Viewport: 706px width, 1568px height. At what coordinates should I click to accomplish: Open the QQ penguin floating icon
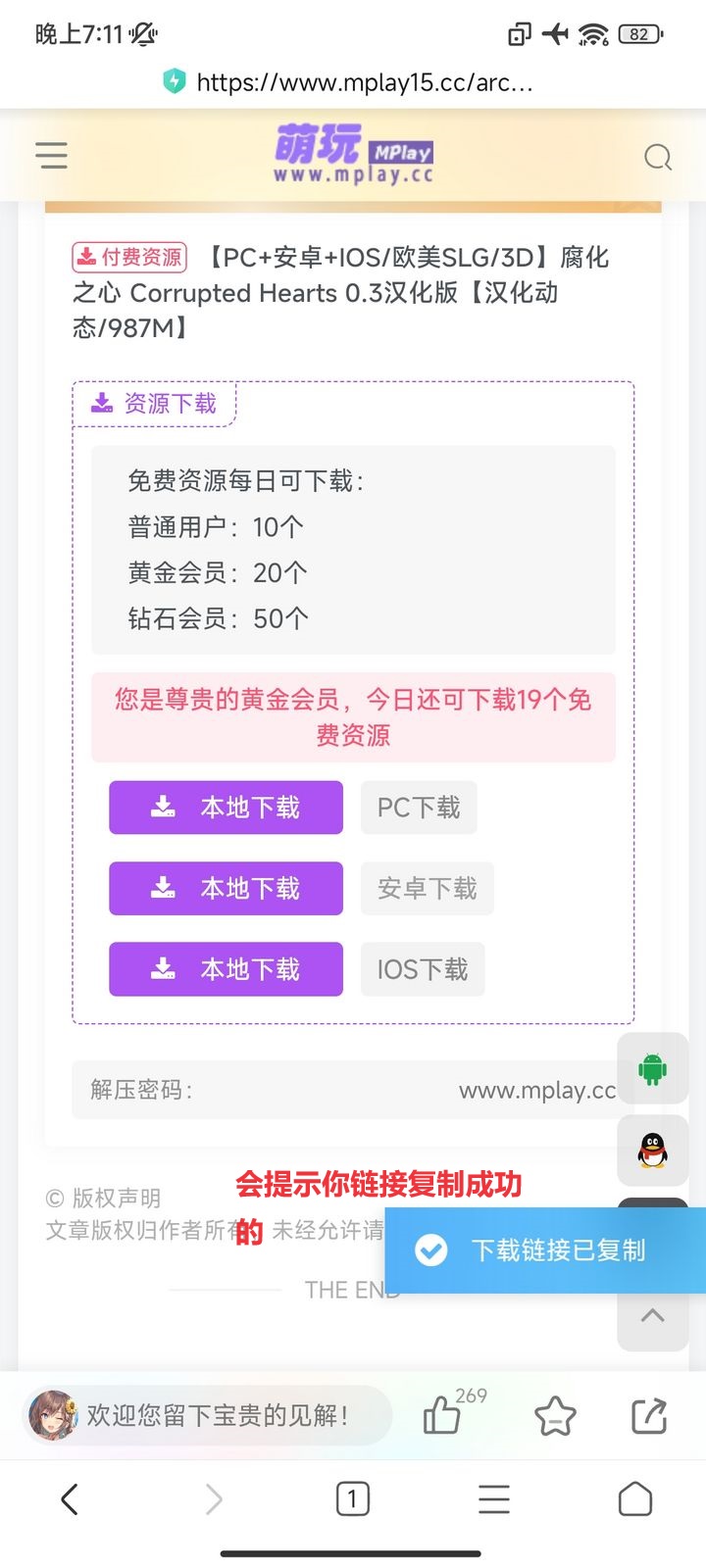[x=652, y=1150]
